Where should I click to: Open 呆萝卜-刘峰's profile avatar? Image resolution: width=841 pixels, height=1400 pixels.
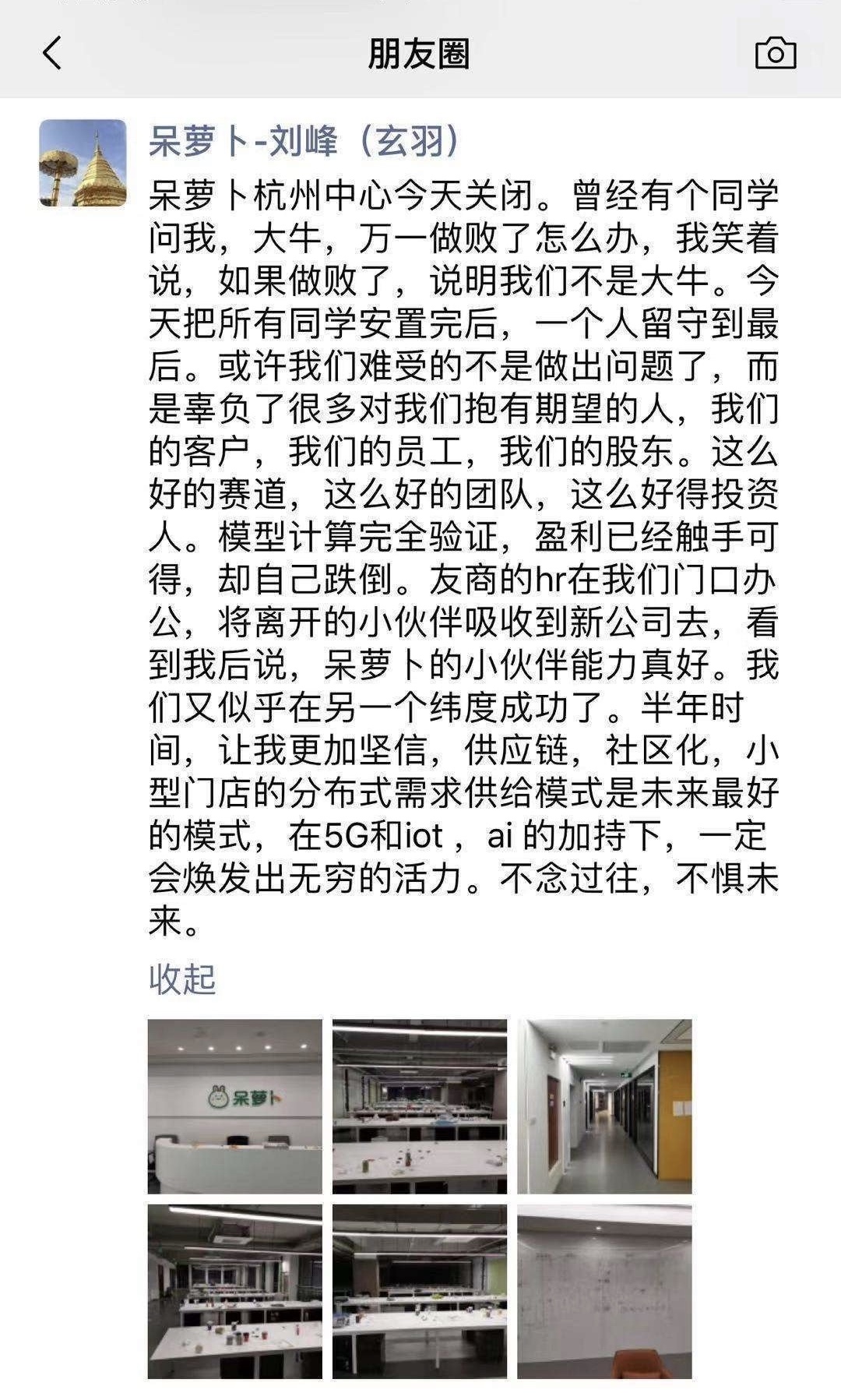coord(83,163)
